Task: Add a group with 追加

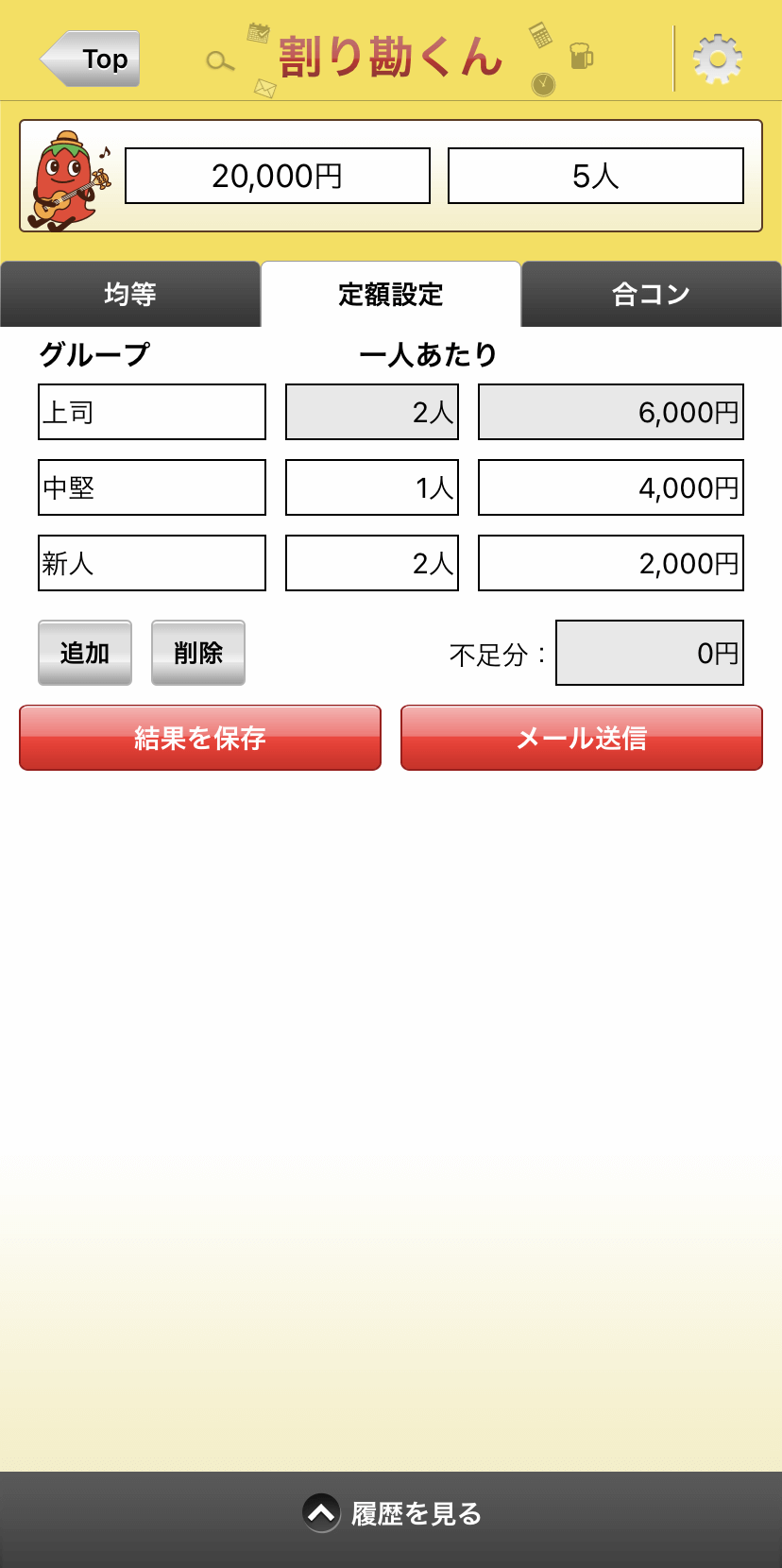Action: [x=85, y=653]
